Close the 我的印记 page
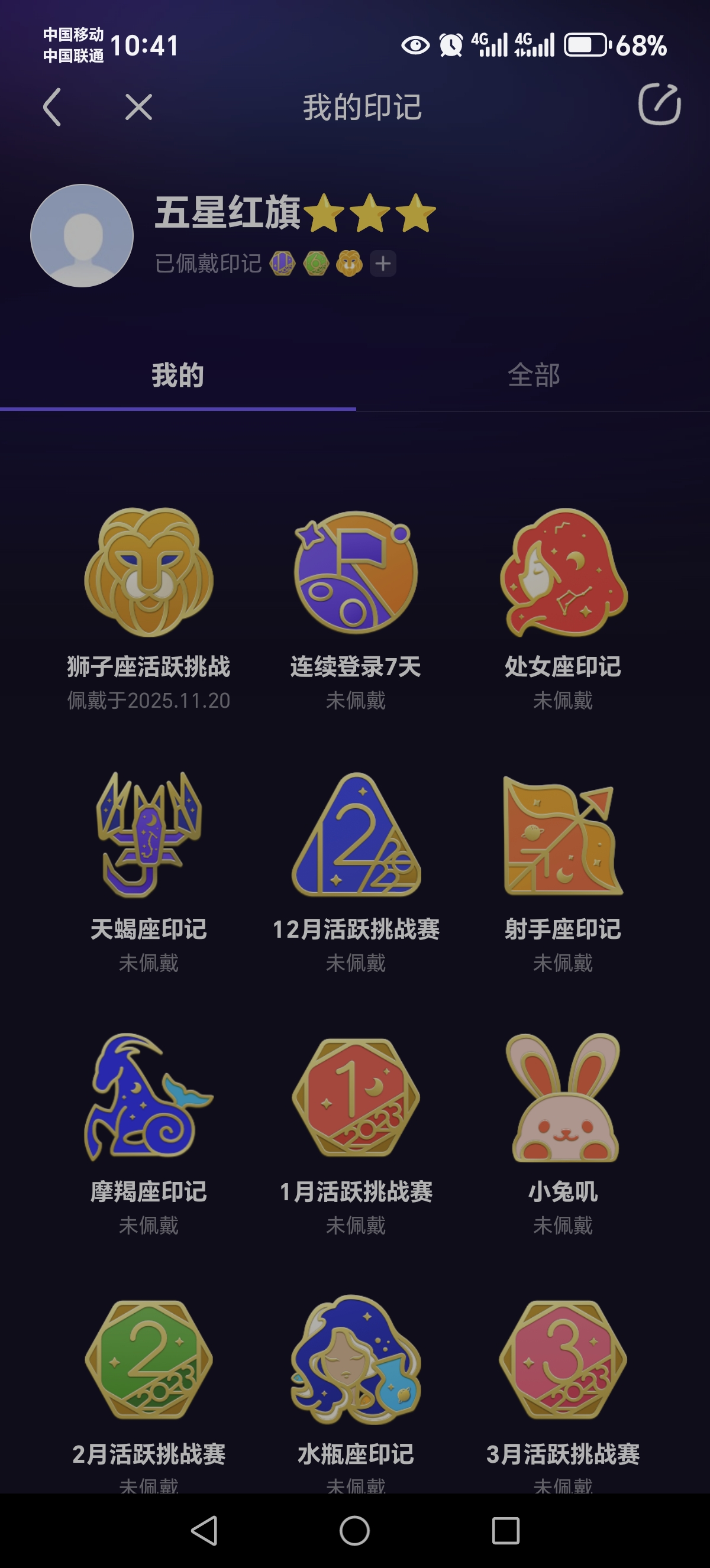 pyautogui.click(x=138, y=107)
